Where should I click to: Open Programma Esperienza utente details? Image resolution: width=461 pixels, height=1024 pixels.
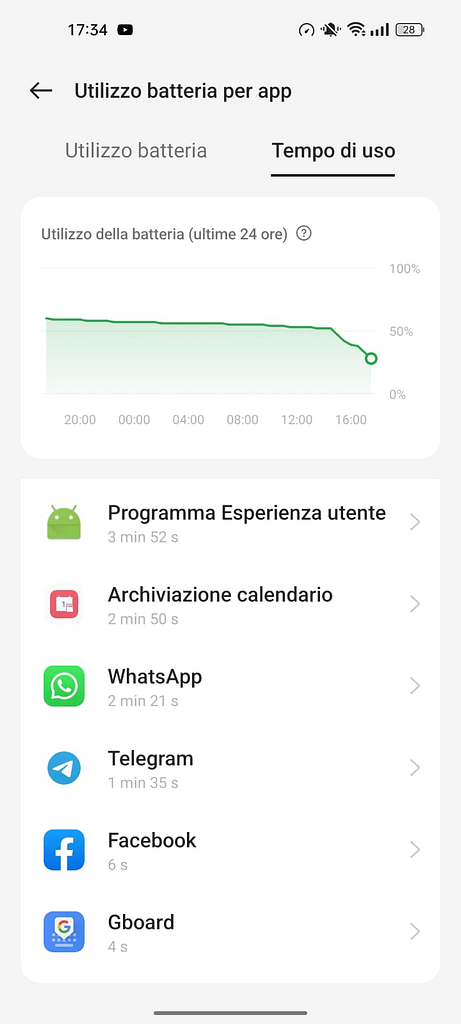(230, 522)
